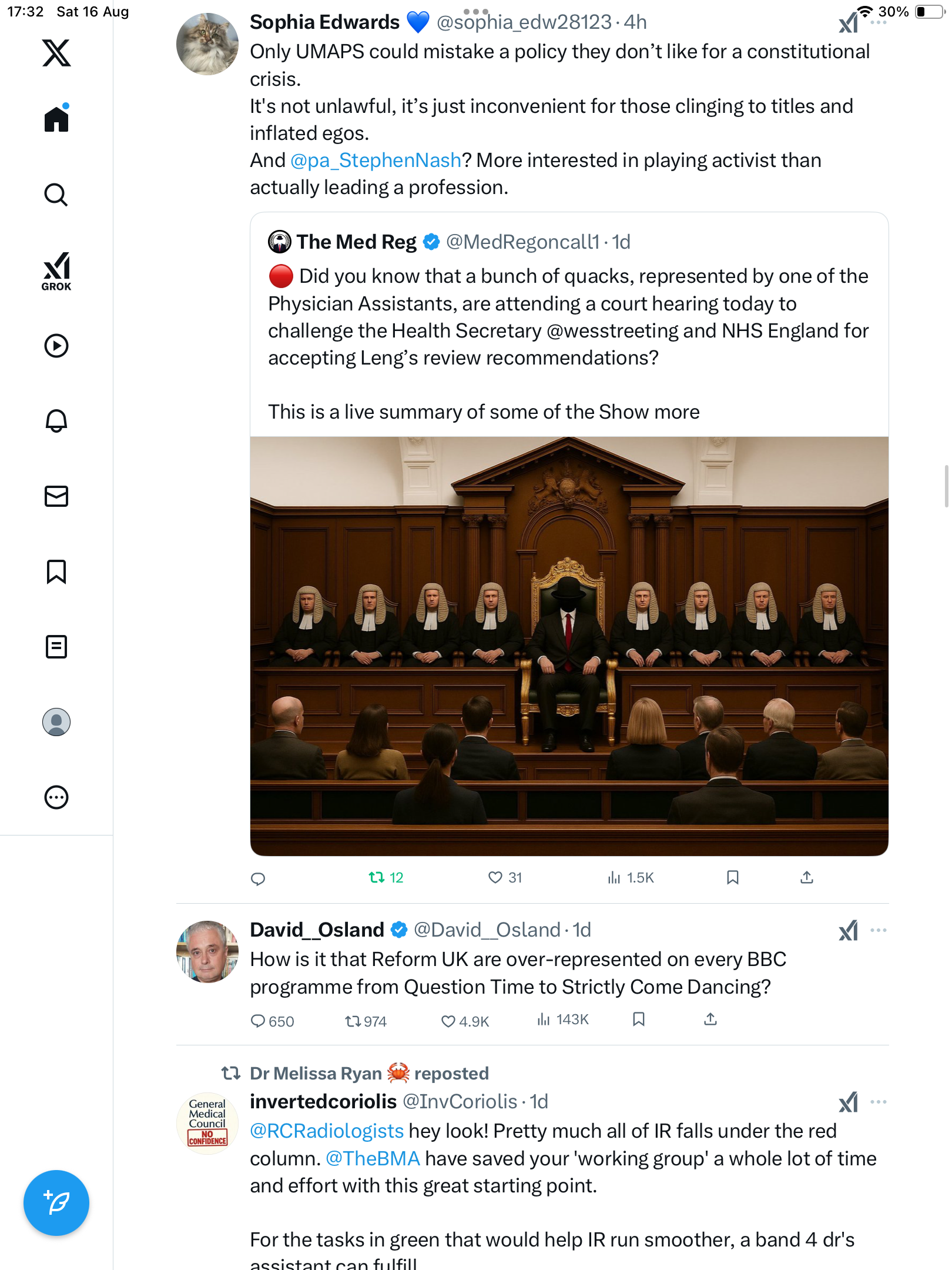Open the notifications bell

pos(56,421)
